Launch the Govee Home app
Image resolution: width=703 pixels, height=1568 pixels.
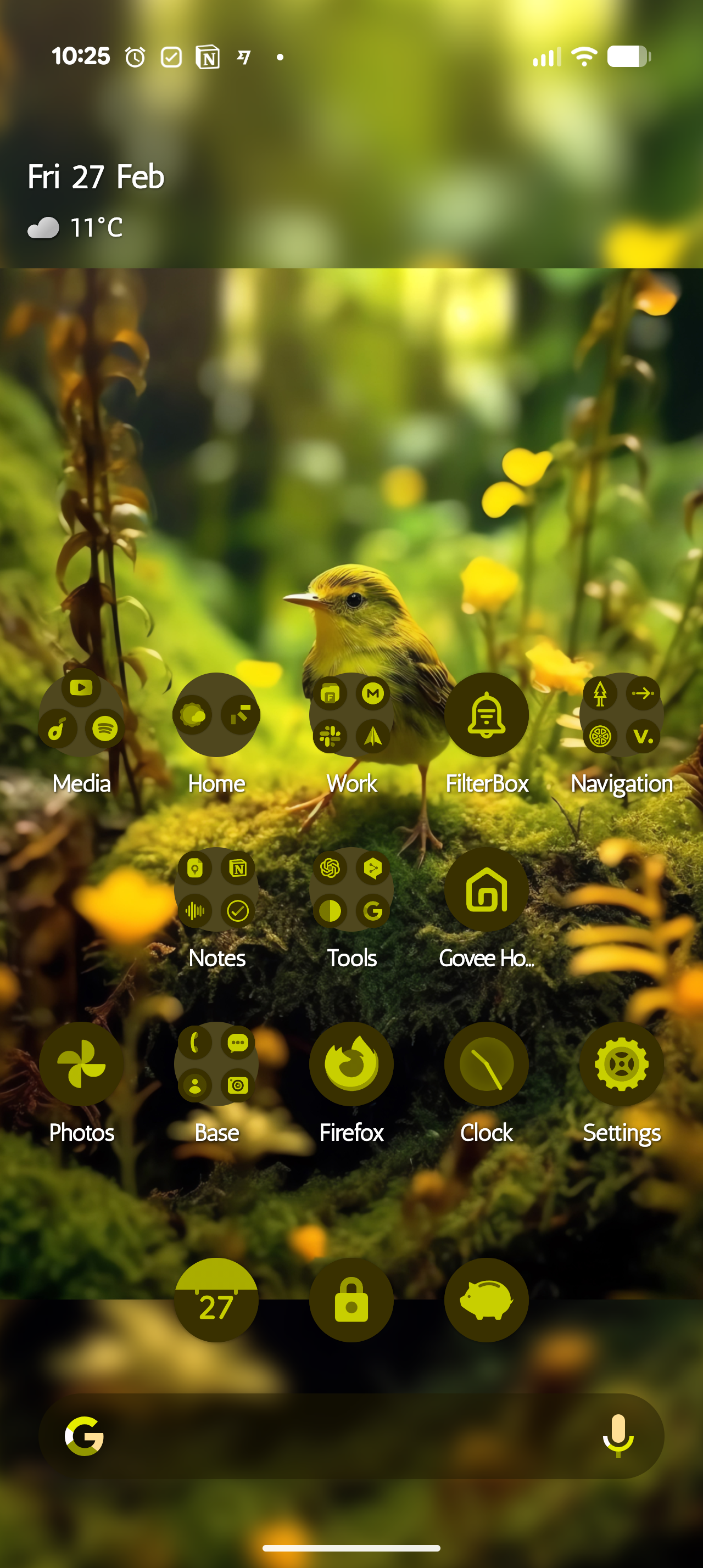click(486, 889)
